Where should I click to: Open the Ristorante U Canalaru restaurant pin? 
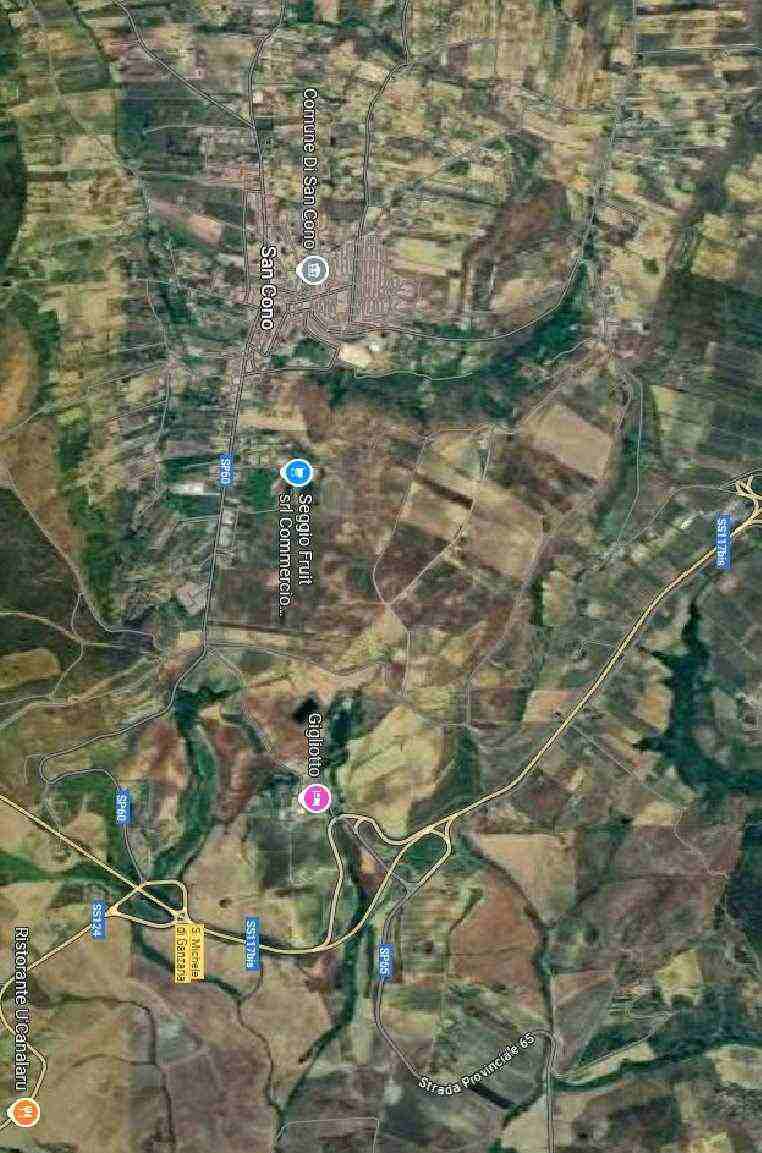22,1110
